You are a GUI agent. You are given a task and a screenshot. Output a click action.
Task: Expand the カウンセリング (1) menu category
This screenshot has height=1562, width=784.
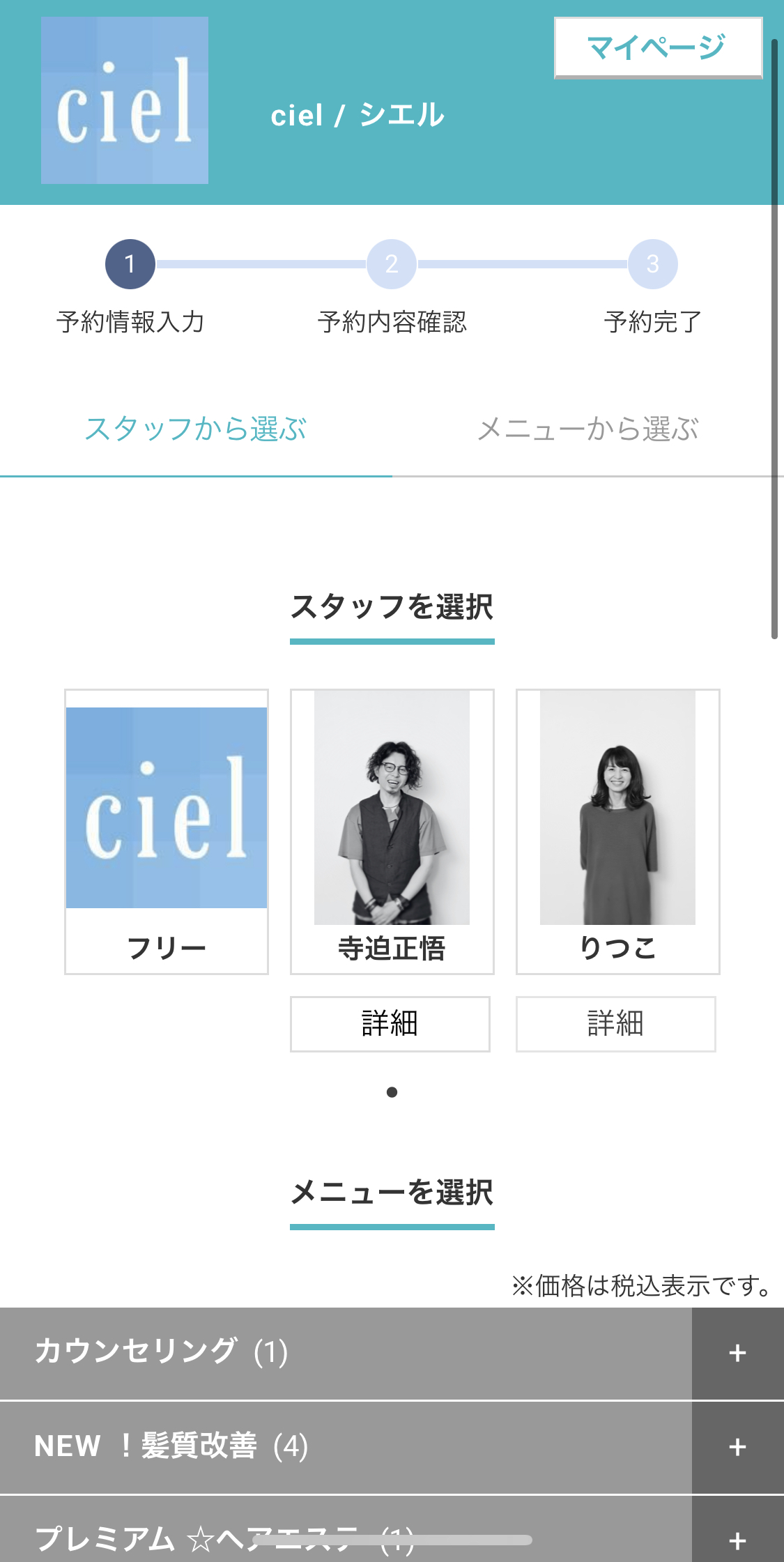click(392, 1353)
